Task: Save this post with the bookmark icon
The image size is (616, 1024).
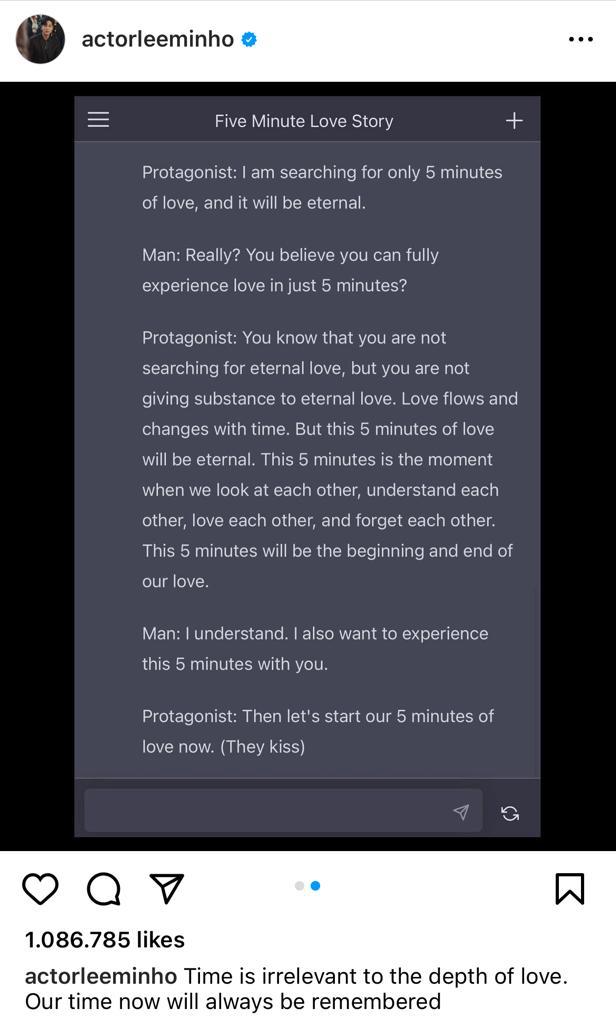Action: (569, 888)
